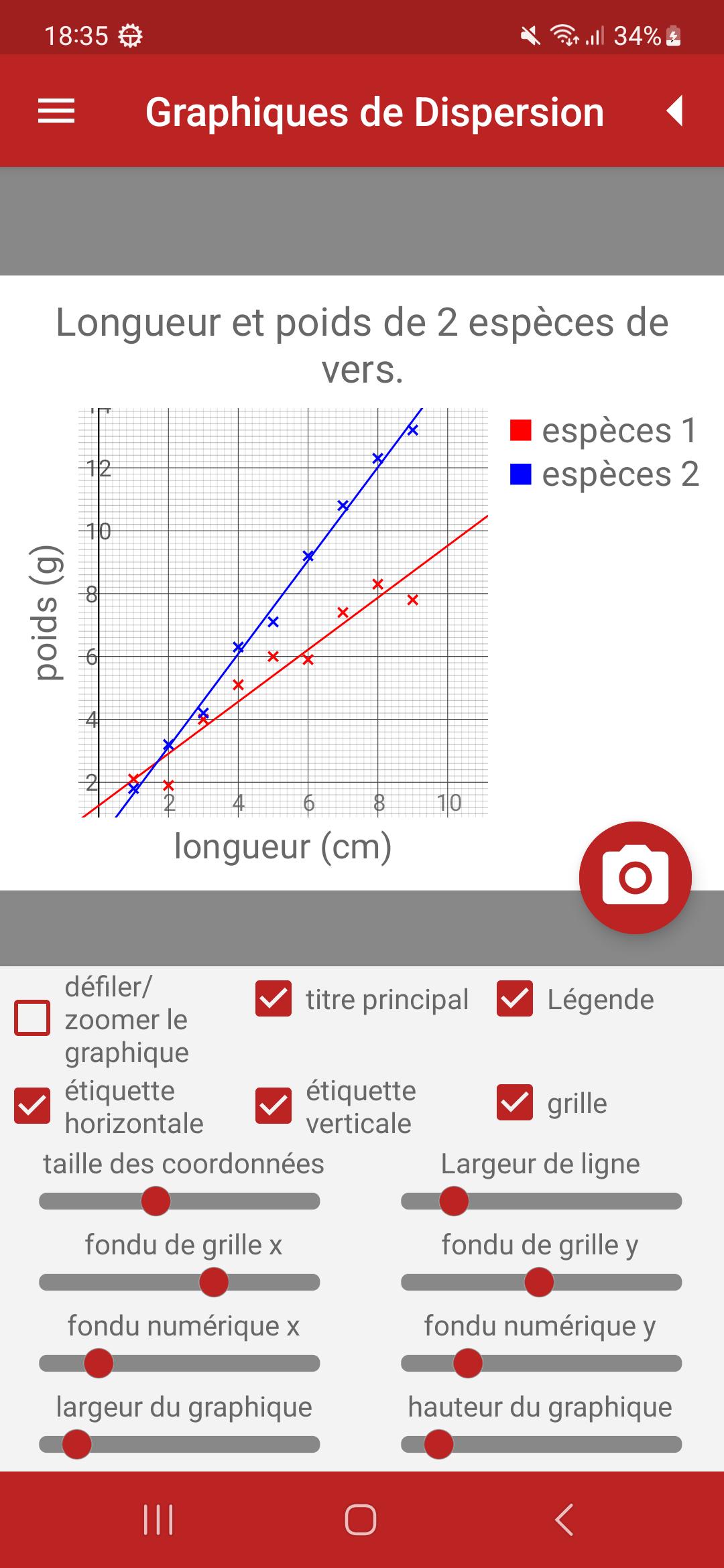
Task: Uncheck étiquette verticale checkbox
Action: (274, 1106)
